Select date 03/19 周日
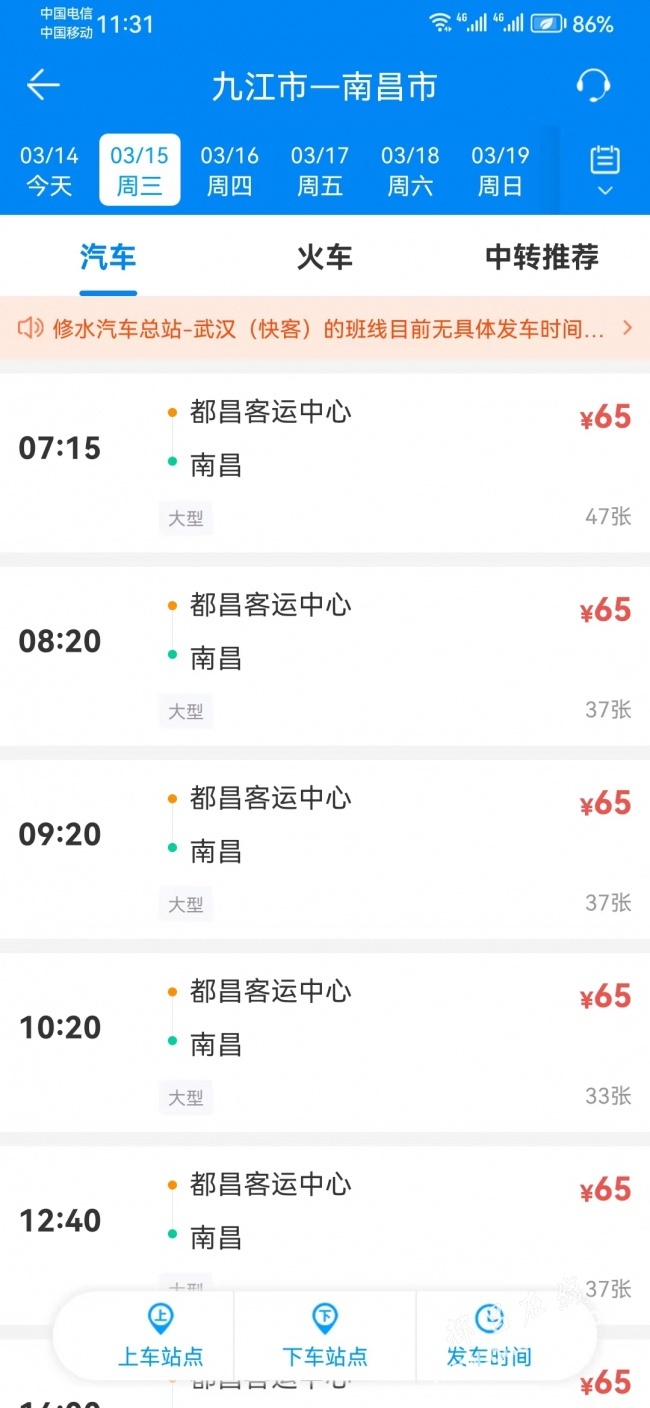Viewport: 650px width, 1408px height. tap(500, 170)
